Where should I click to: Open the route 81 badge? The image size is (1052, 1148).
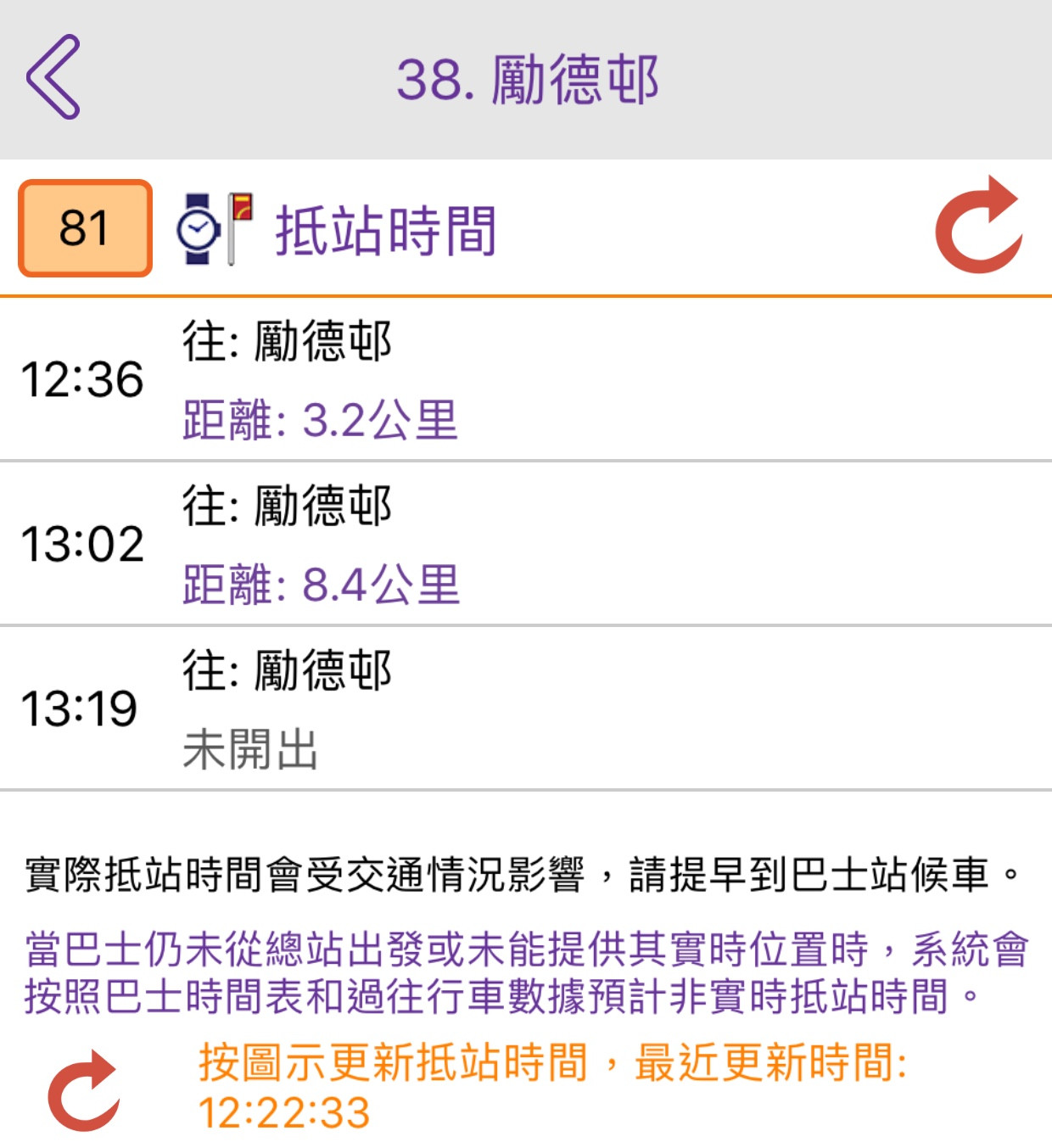click(85, 227)
